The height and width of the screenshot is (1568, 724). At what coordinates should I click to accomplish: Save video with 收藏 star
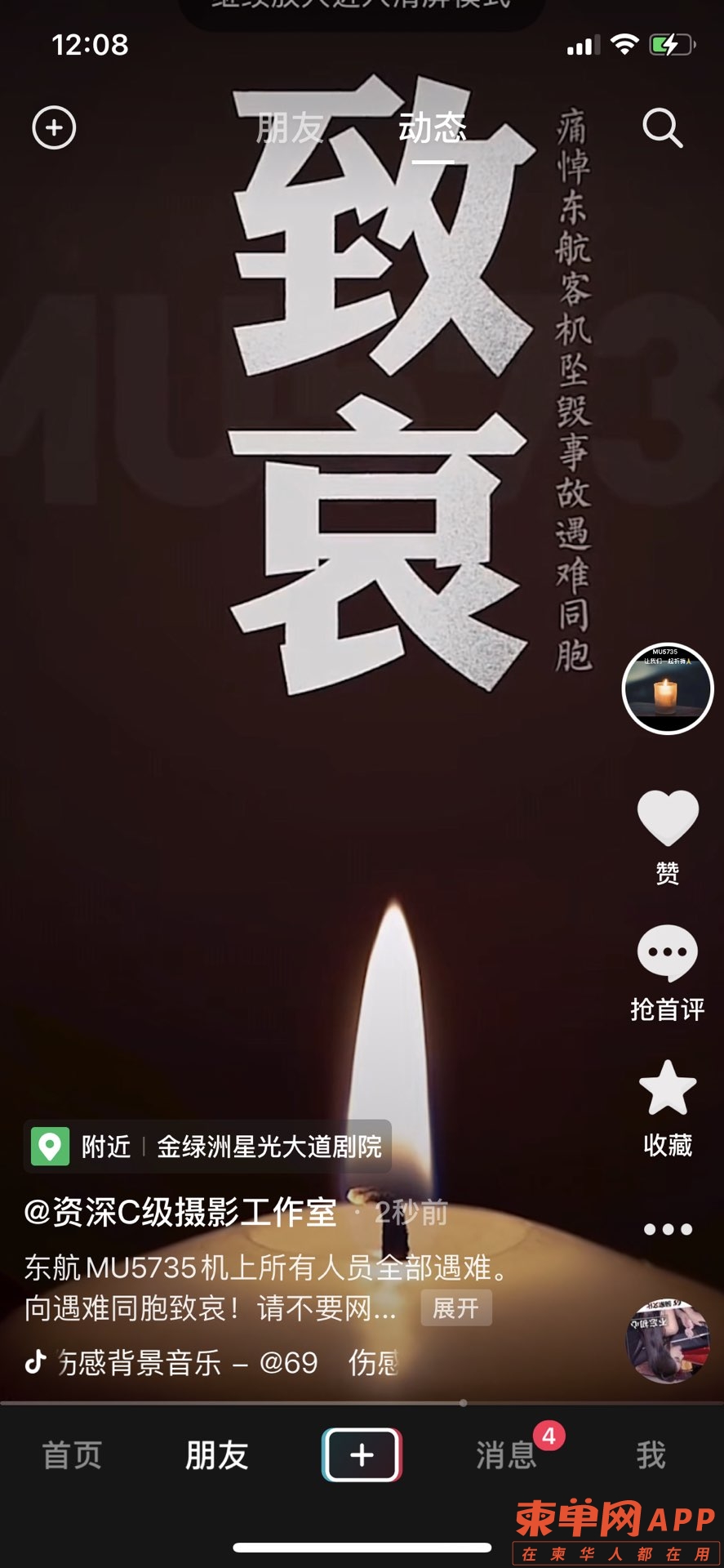tap(668, 1090)
